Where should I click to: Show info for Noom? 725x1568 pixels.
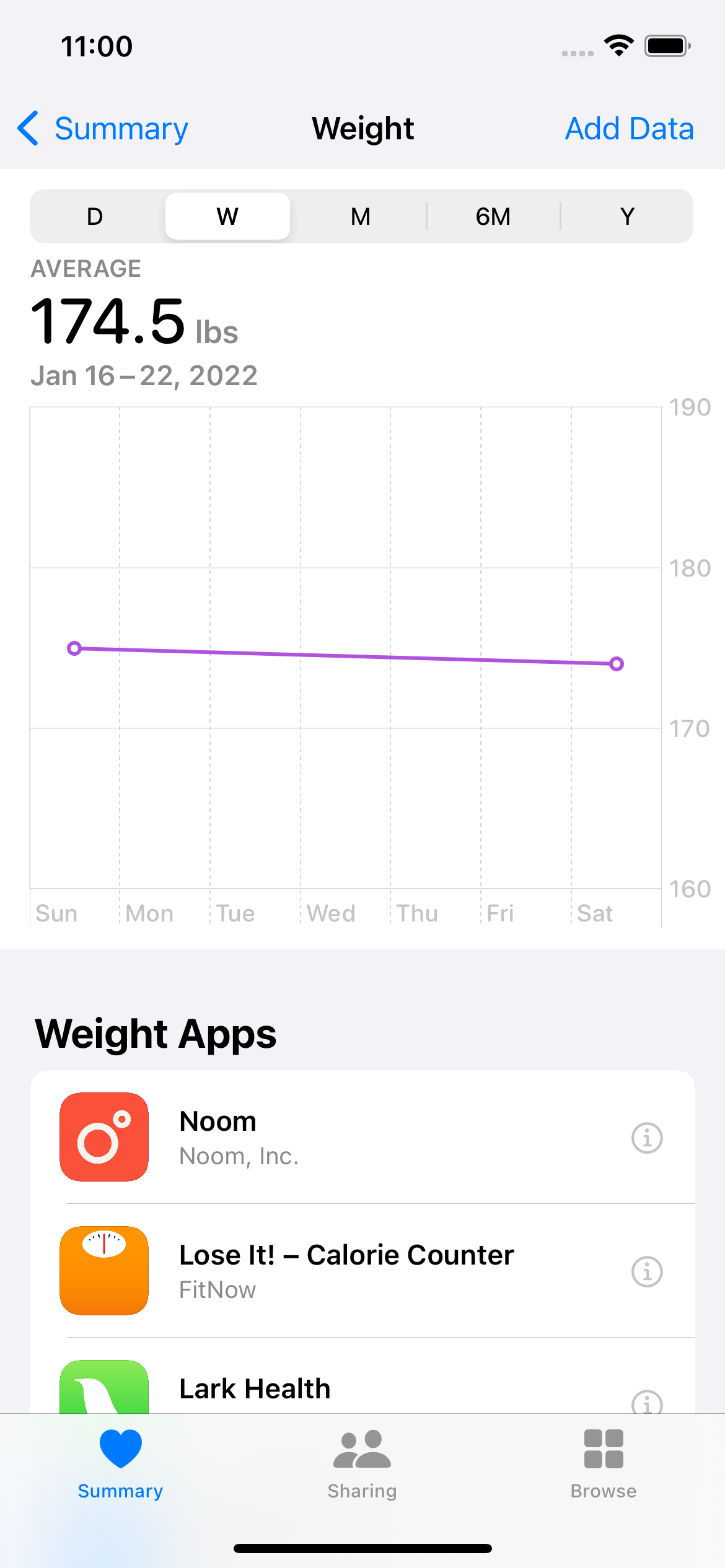coord(647,1138)
